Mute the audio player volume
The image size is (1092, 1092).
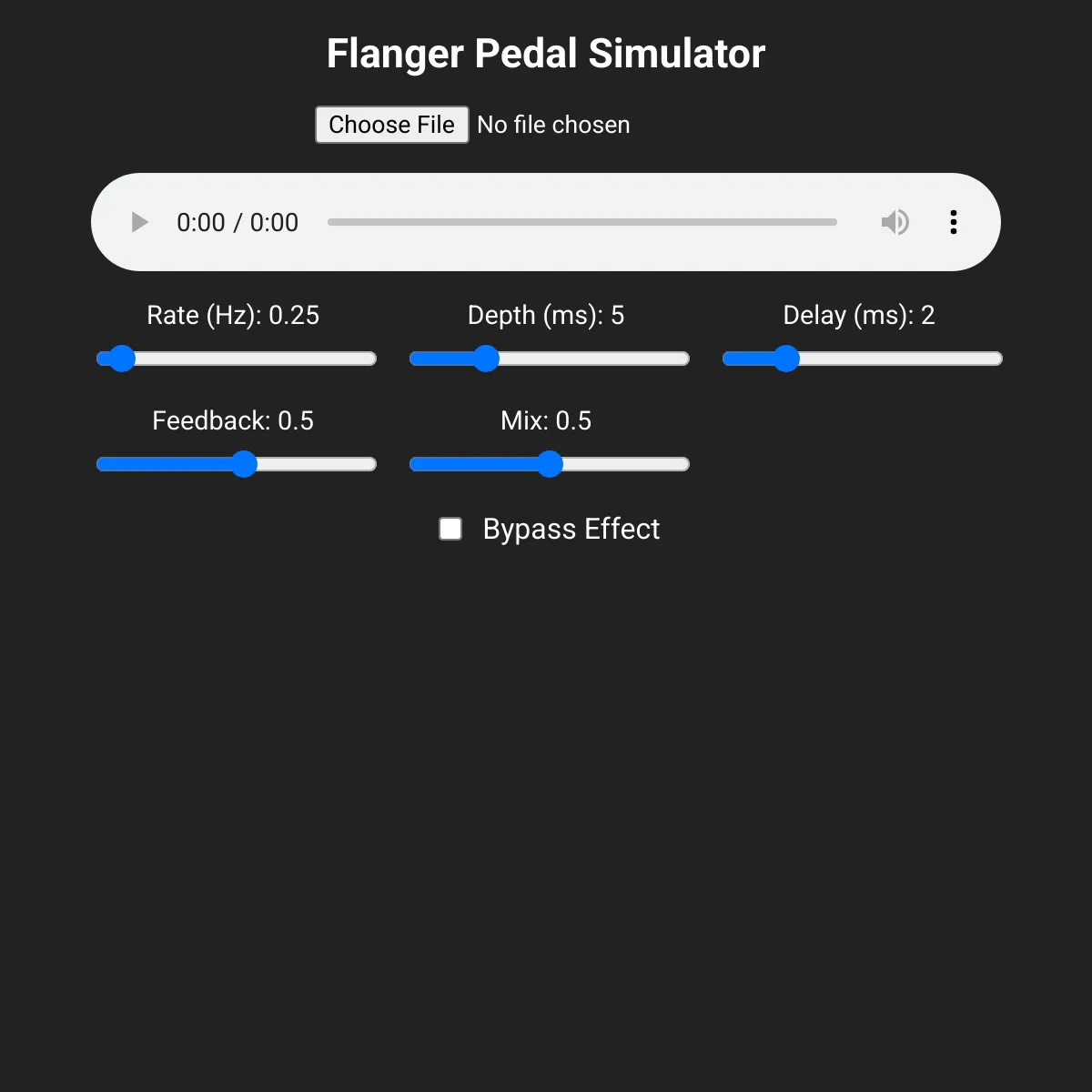(x=895, y=222)
